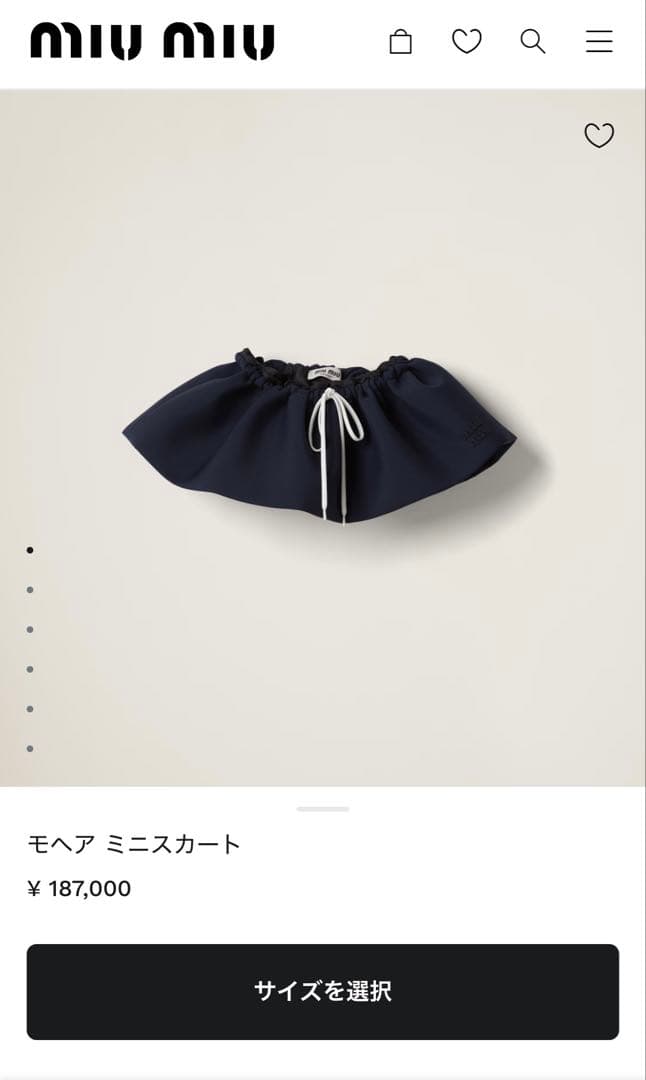
Task: Expand the product details drag handle
Action: coord(323,808)
